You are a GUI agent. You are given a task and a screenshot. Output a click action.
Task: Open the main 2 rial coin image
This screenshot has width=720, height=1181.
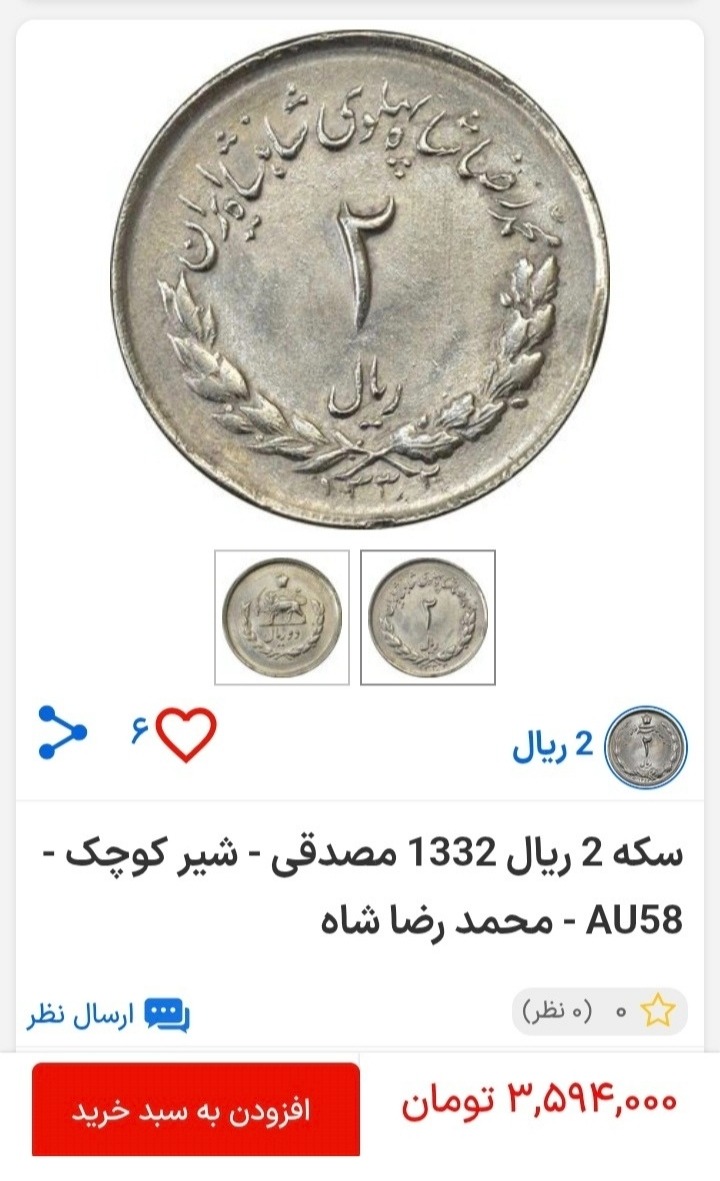point(360,278)
